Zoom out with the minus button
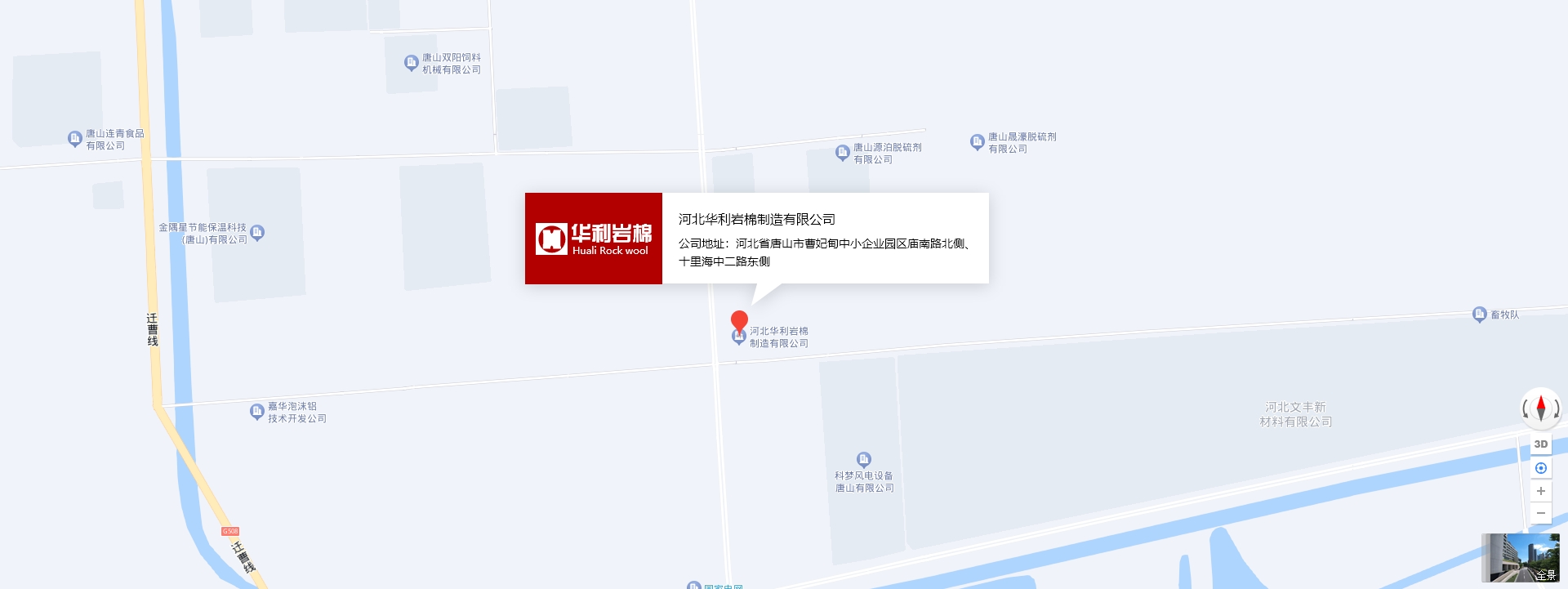1568x589 pixels. tap(1540, 514)
